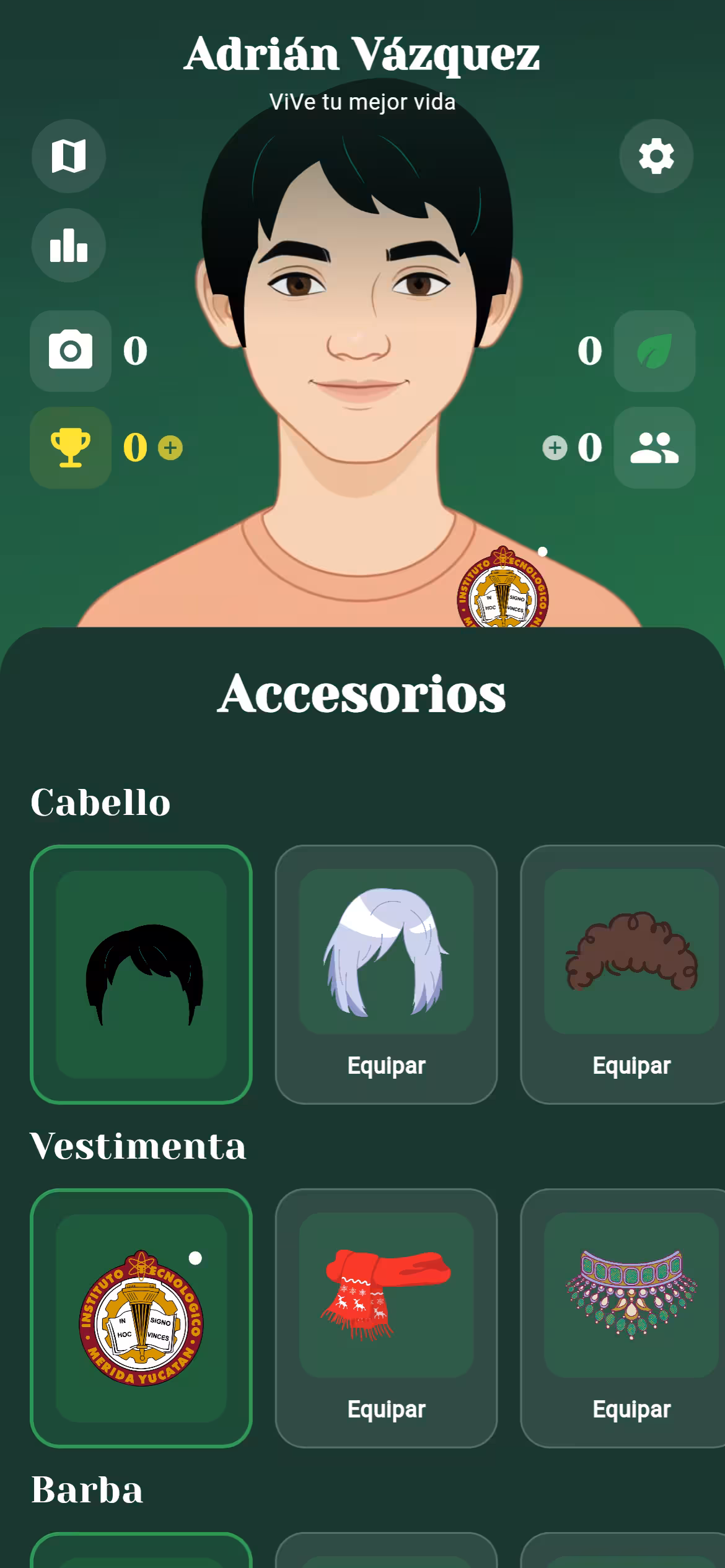
Task: Equip the jeweled necklace
Action: click(x=631, y=1409)
